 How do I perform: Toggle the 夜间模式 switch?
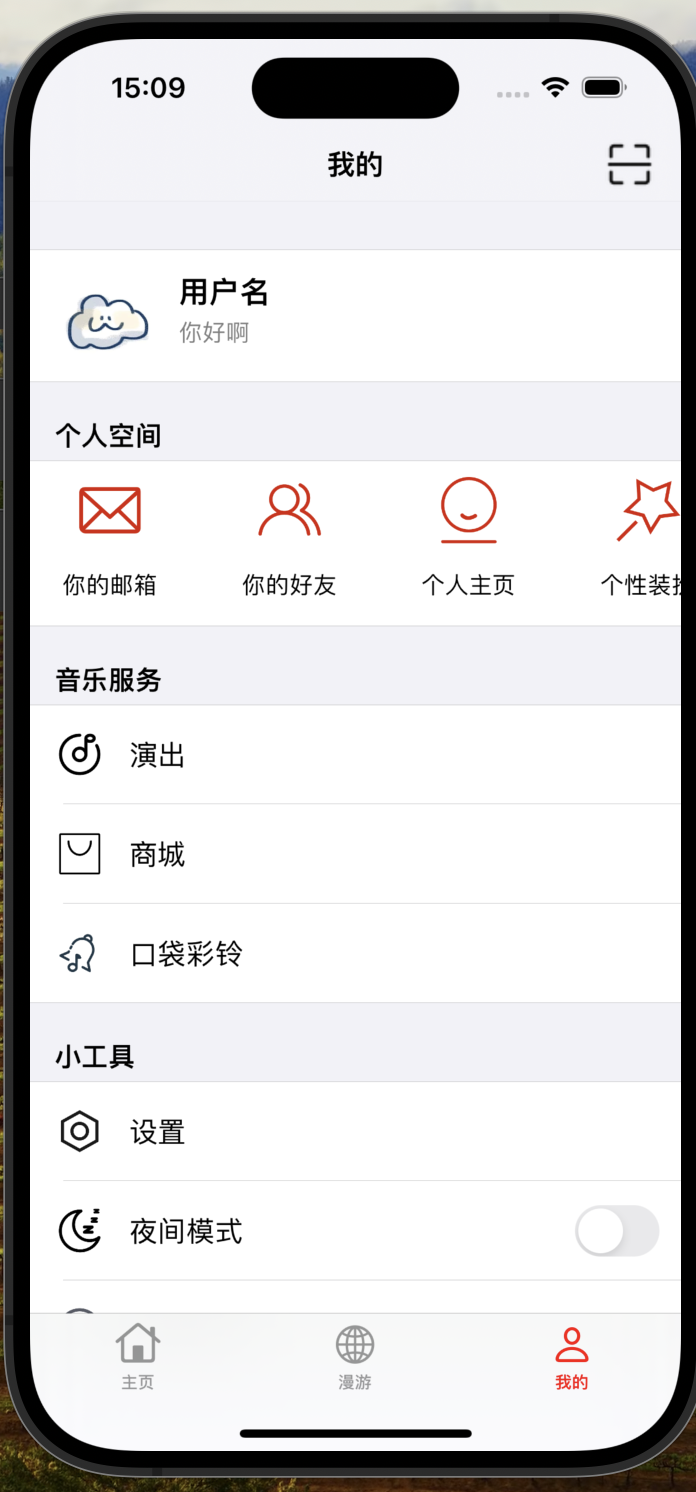pyautogui.click(x=617, y=1231)
